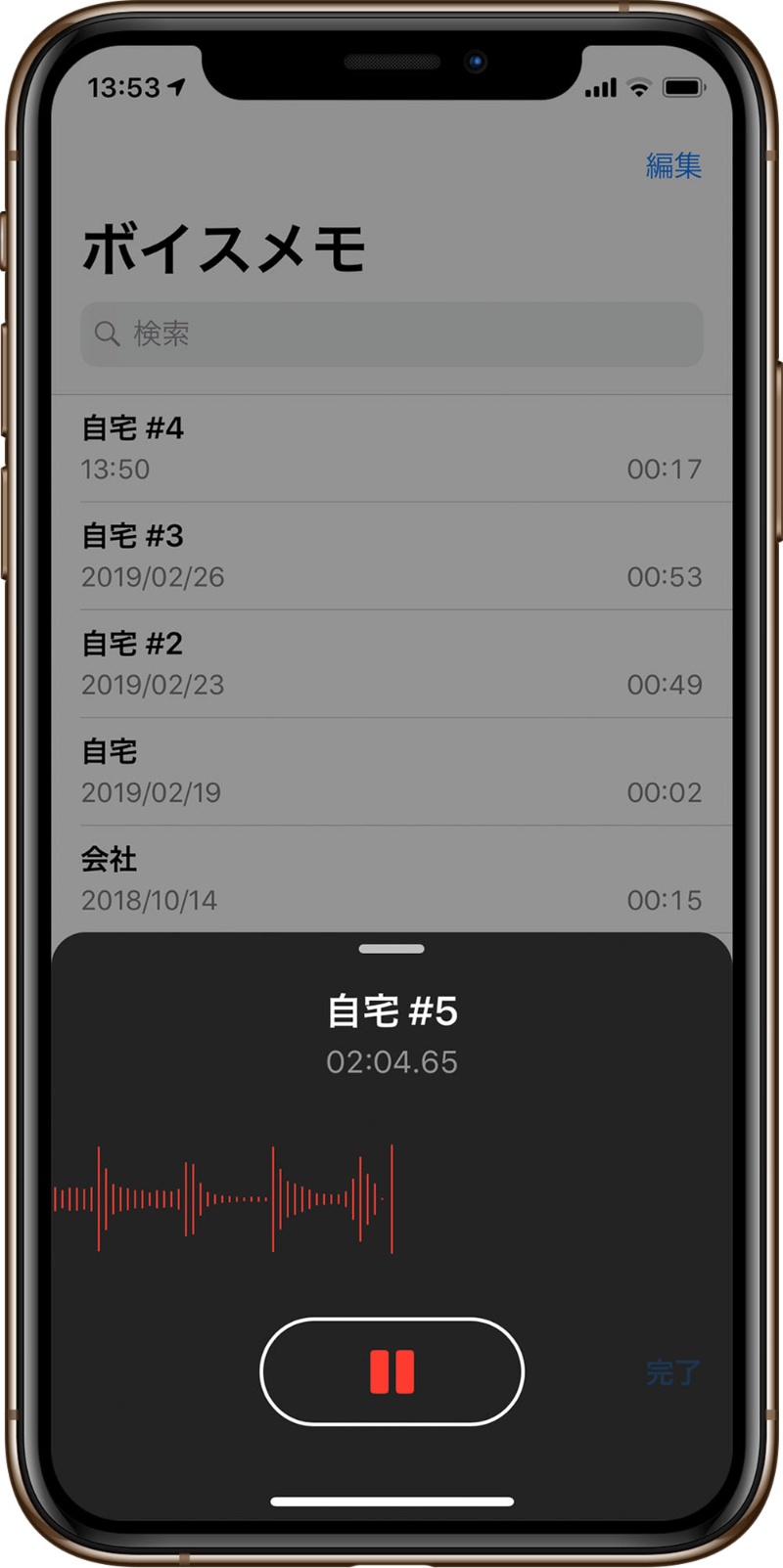Open the 検索 search field
The height and width of the screenshot is (1568, 783).
(x=391, y=335)
